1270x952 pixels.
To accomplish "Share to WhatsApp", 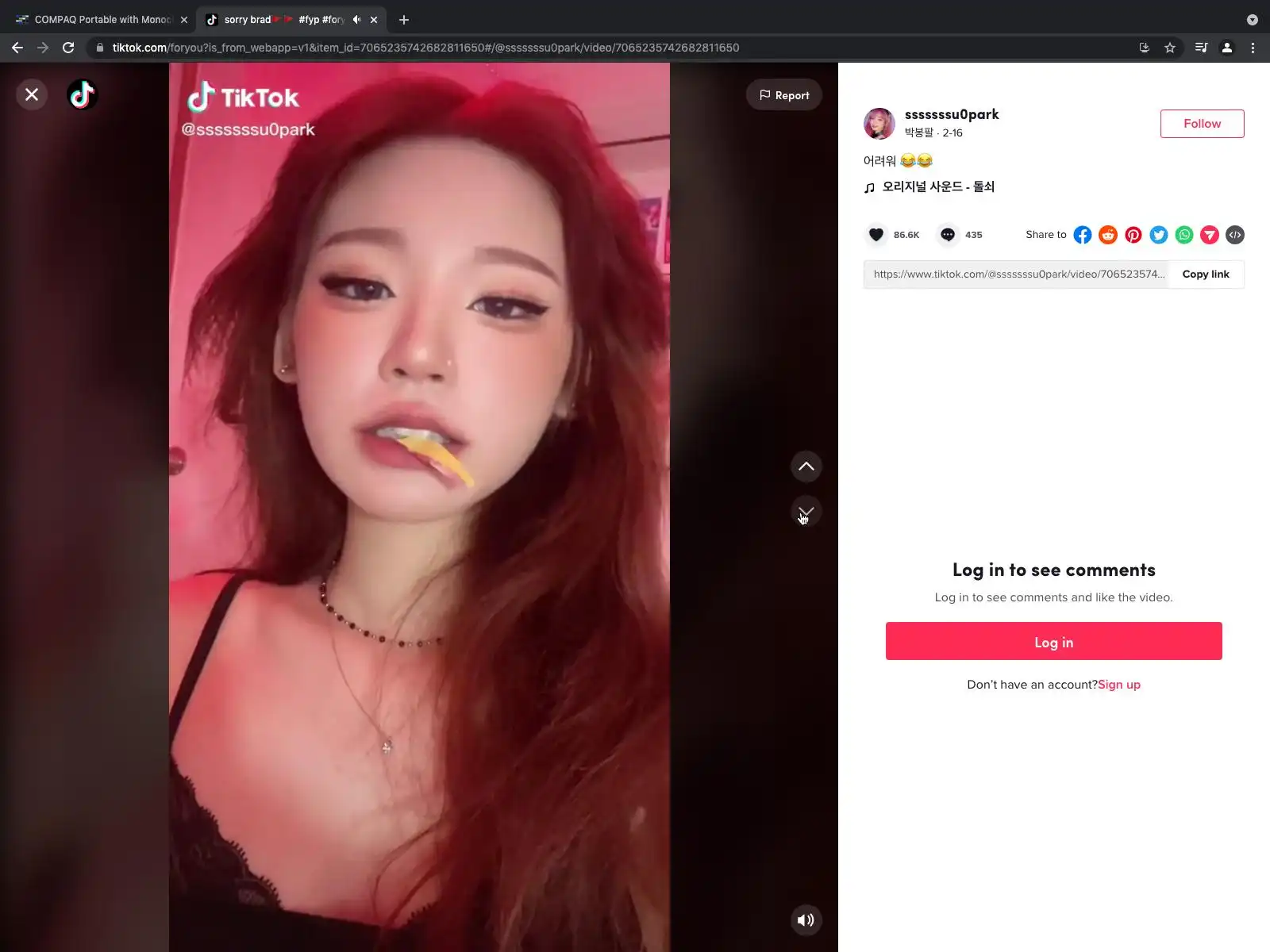I will coord(1184,235).
